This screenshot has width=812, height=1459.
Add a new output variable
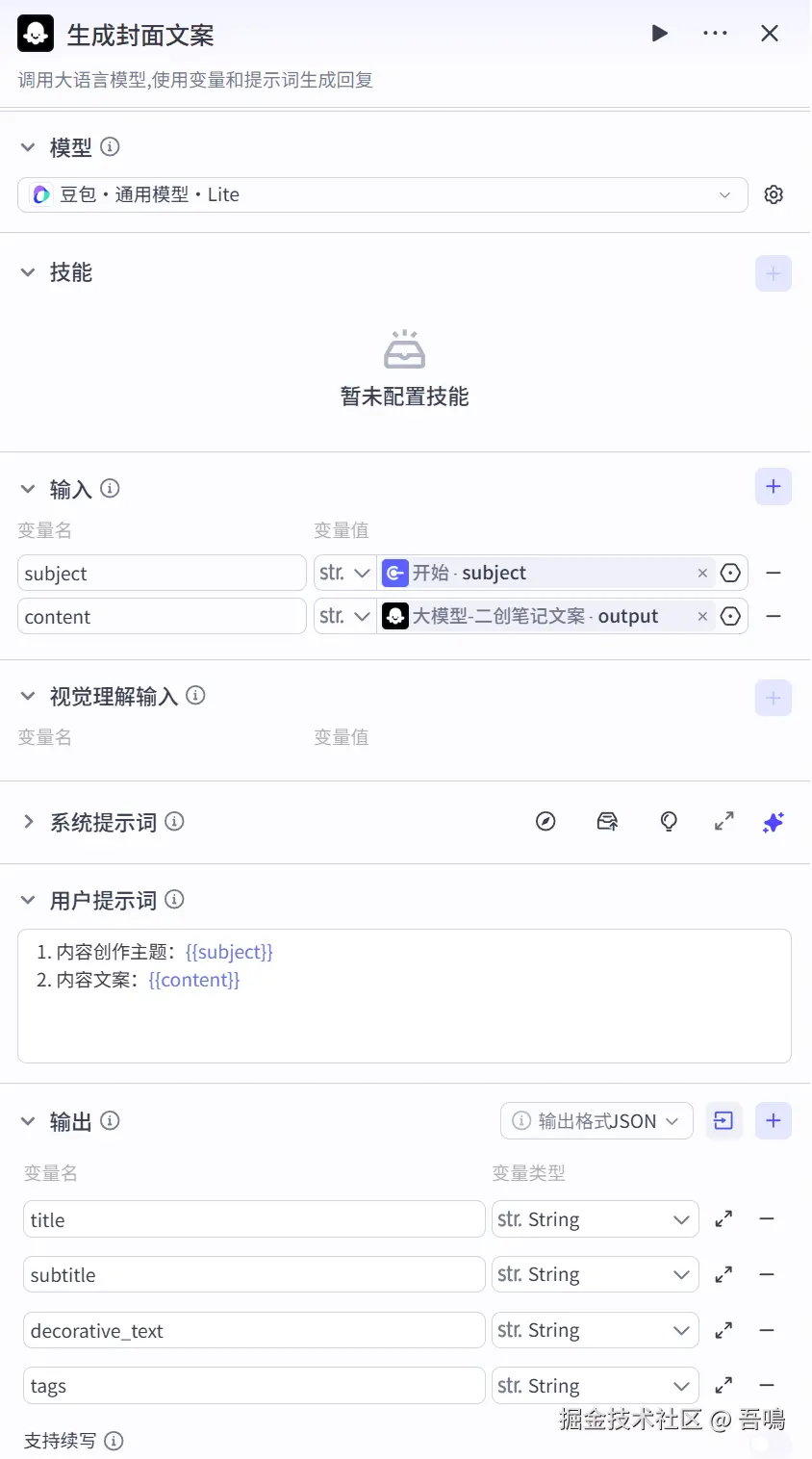click(x=773, y=1121)
